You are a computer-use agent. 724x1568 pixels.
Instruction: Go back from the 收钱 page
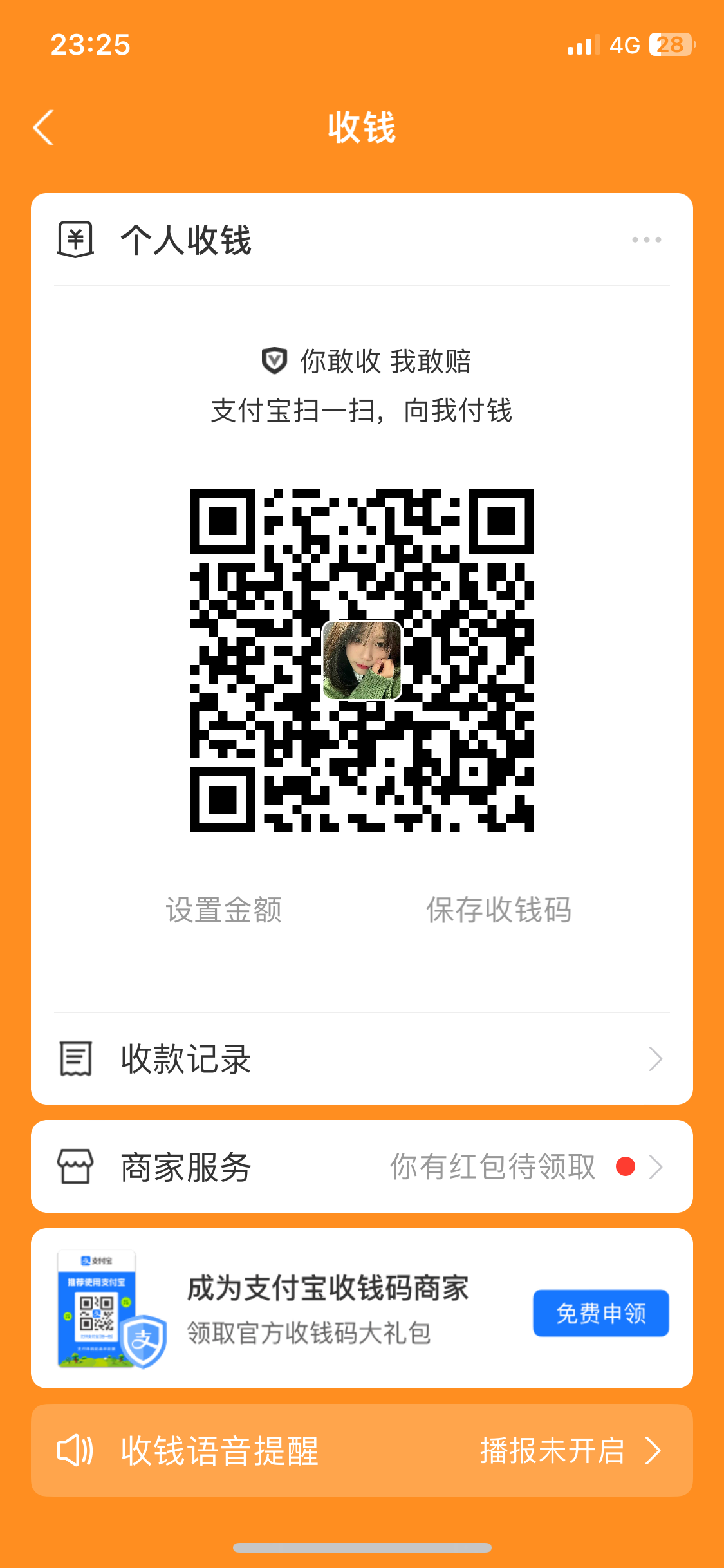pyautogui.click(x=44, y=127)
